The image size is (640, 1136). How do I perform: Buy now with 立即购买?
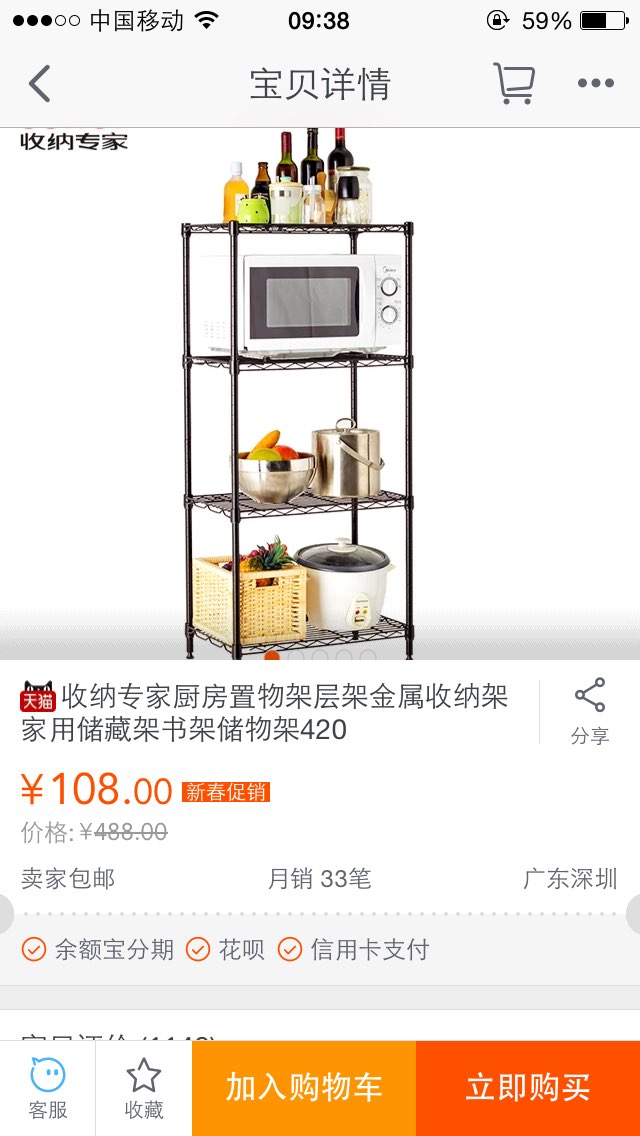point(528,1089)
